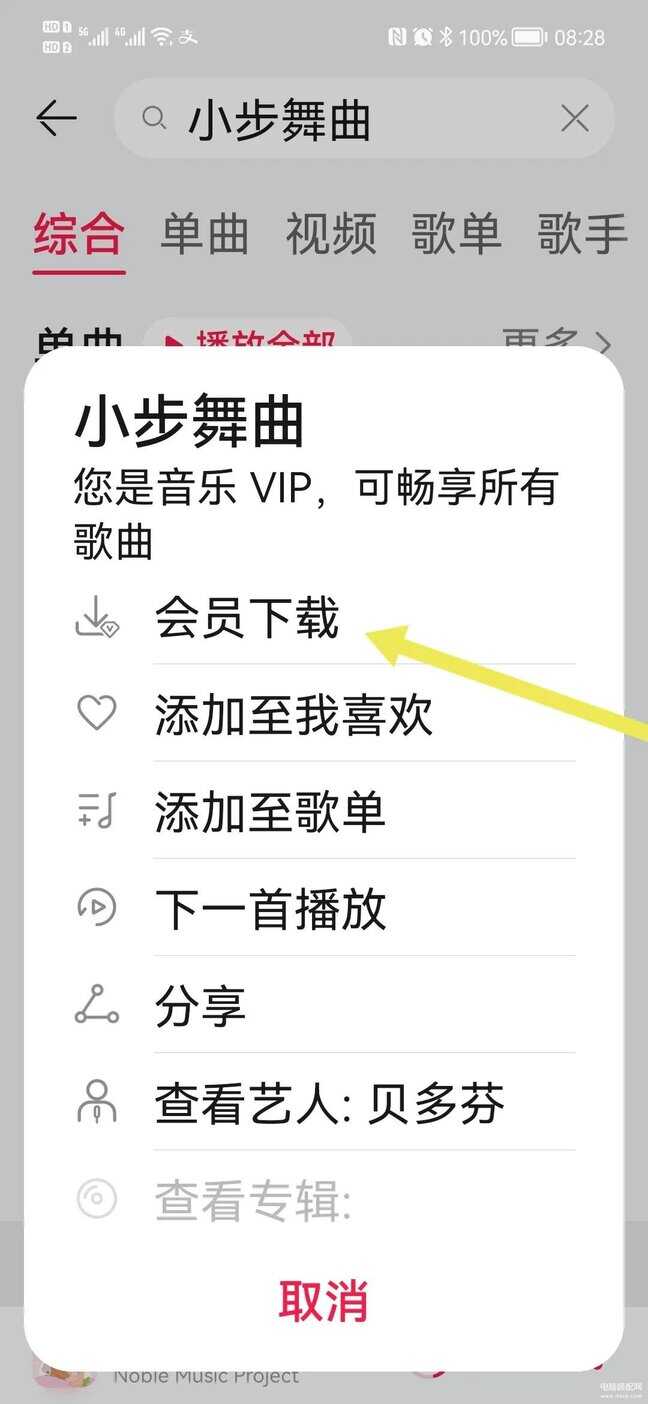Viewport: 648px width, 1404px height.
Task: Go back with the arrow icon
Action: 56,119
